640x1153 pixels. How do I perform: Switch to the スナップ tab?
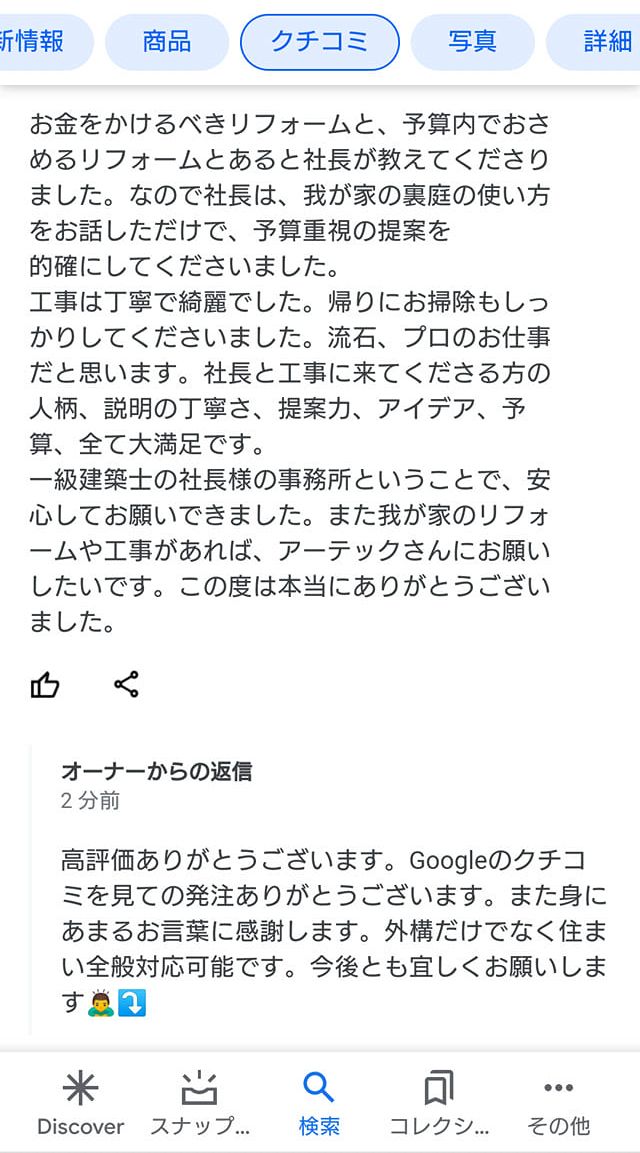pos(199,1103)
